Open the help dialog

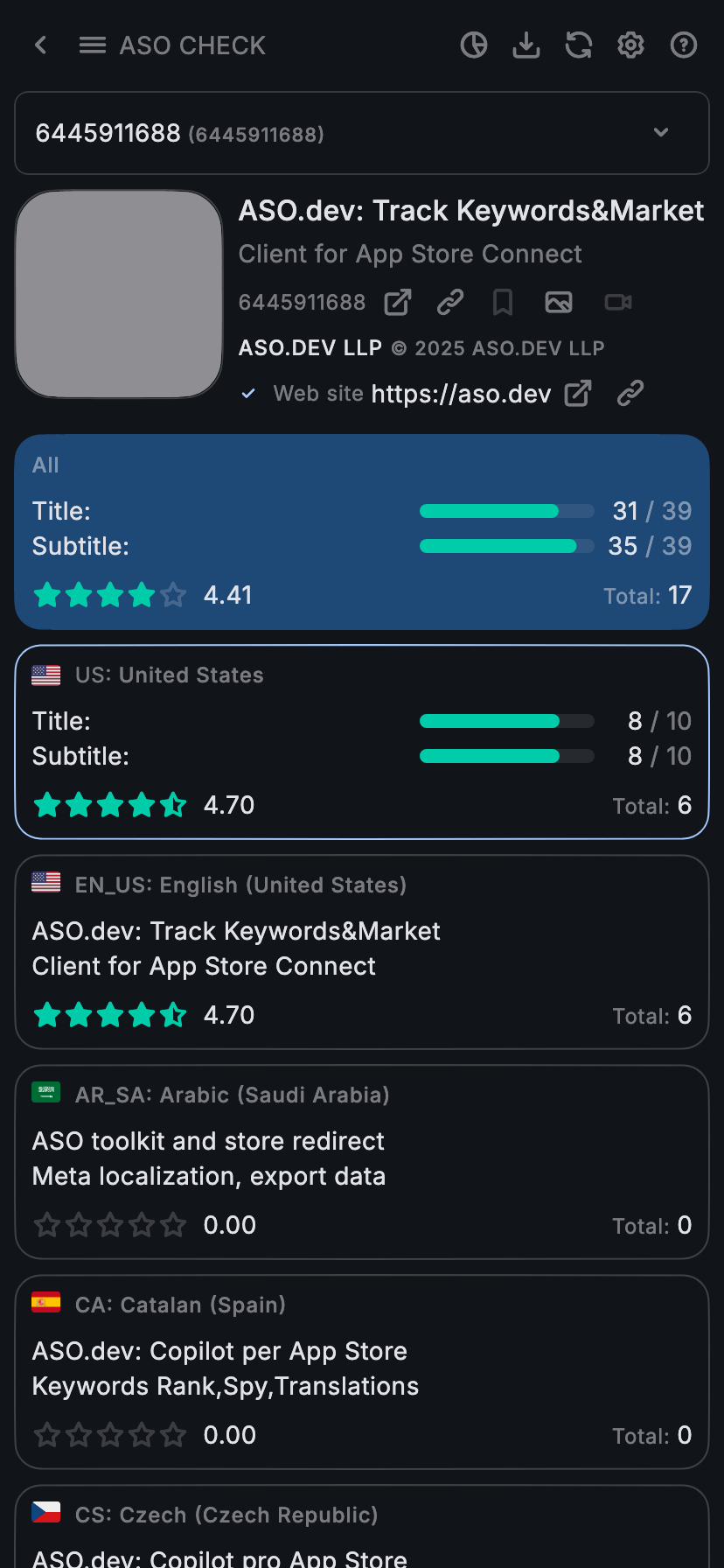click(683, 45)
